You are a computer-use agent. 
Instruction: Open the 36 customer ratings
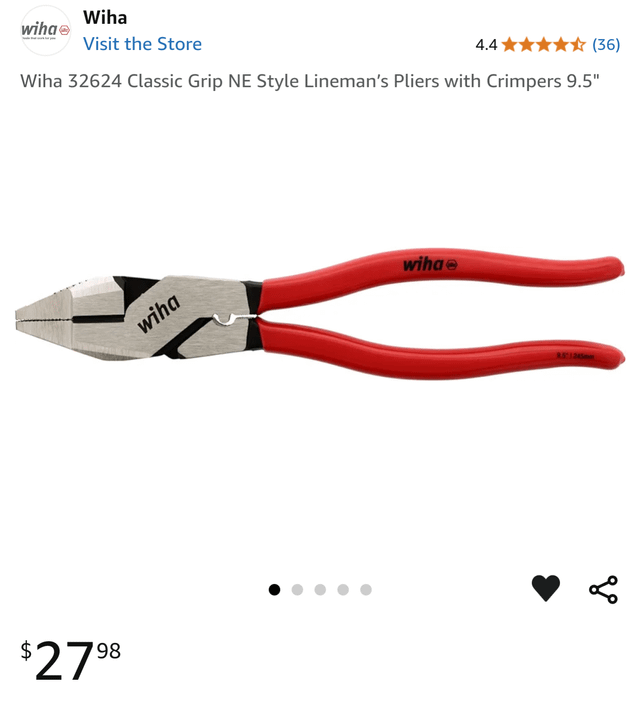click(605, 44)
